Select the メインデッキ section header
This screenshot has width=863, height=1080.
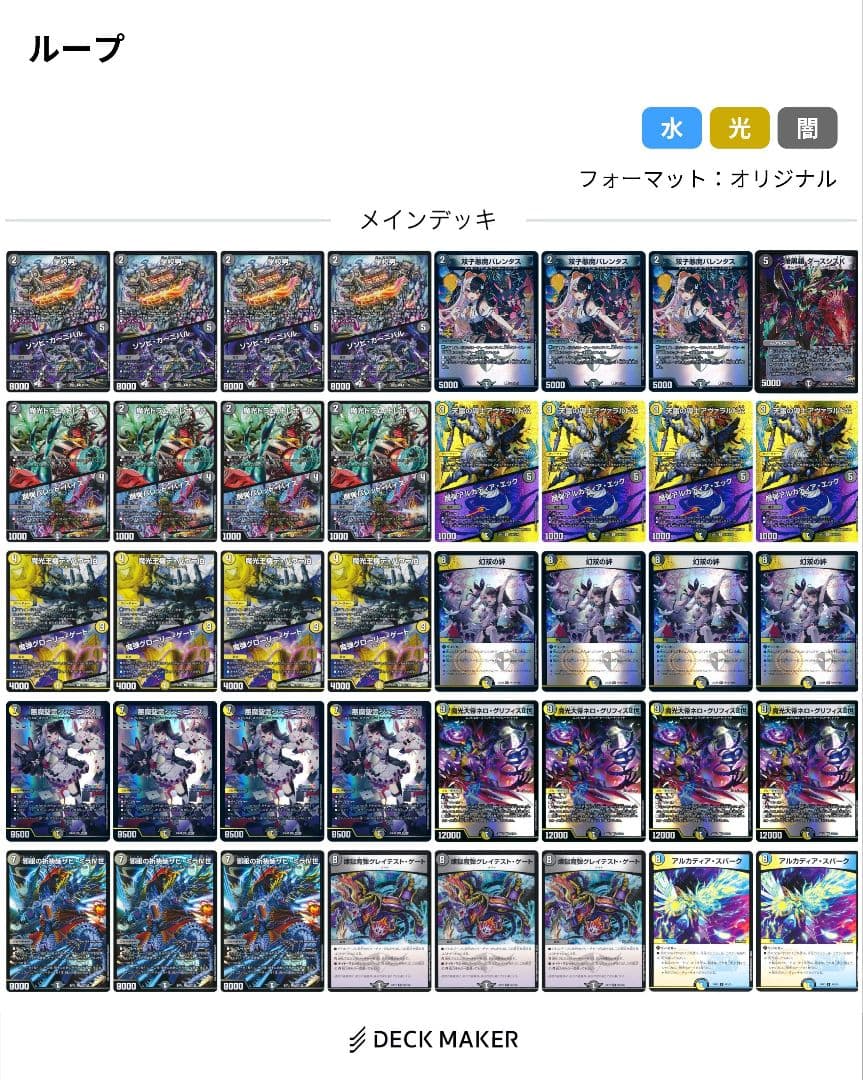(x=431, y=219)
